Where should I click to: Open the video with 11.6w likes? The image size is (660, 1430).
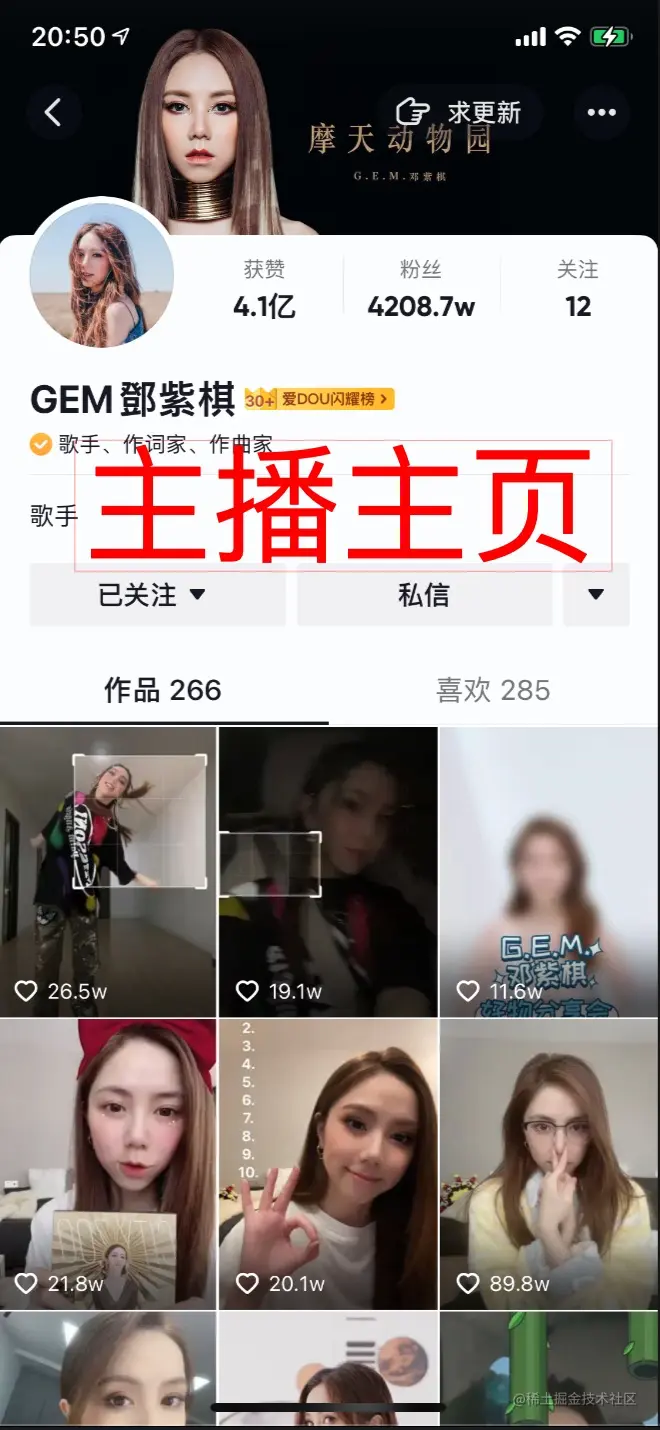pyautogui.click(x=548, y=870)
